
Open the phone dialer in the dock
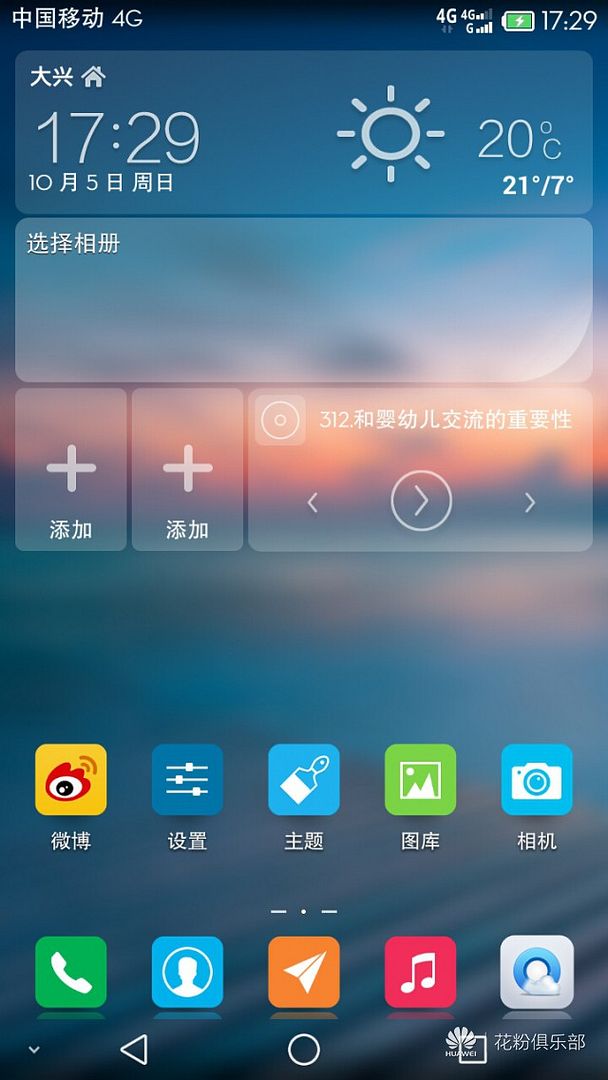pos(71,971)
